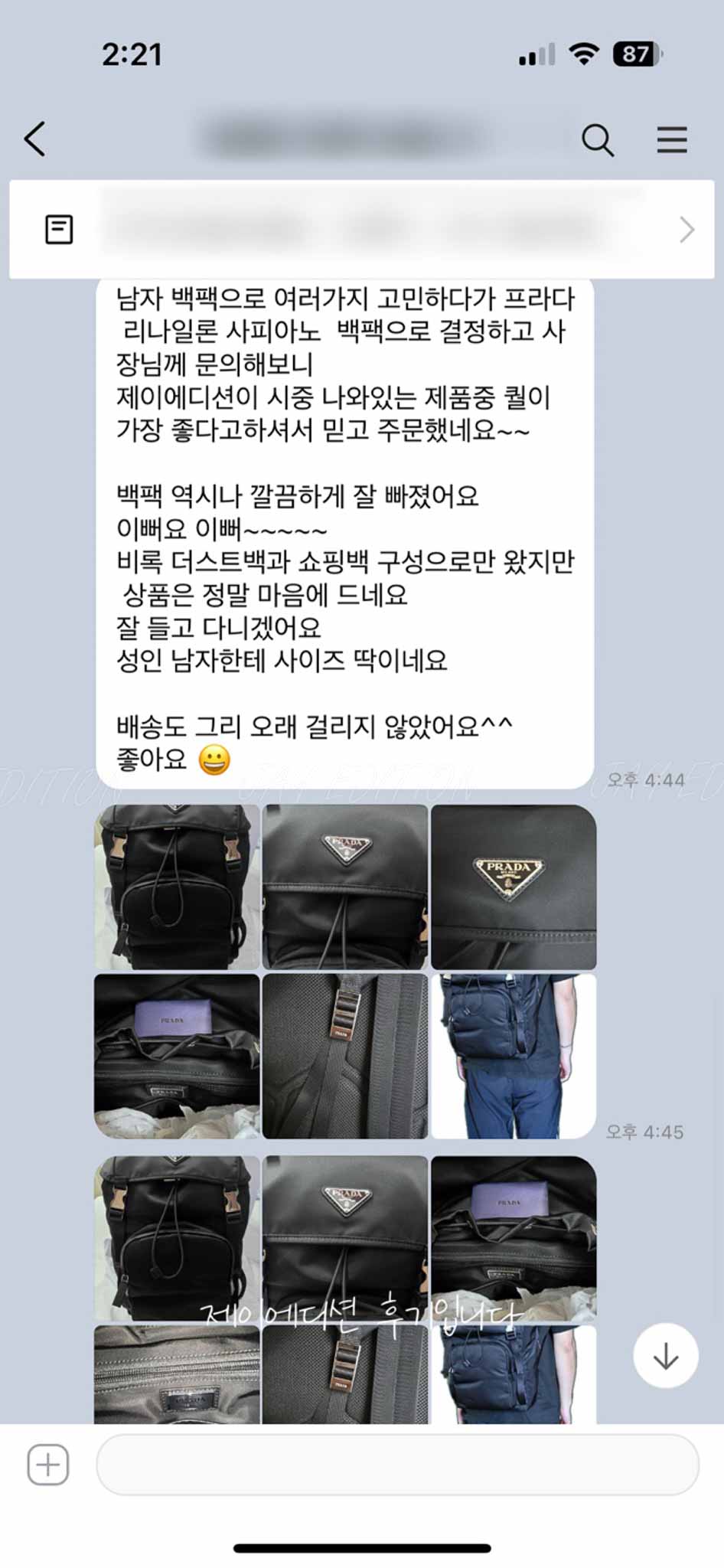Open the full backpack photo sent at 4:45
This screenshot has width=724, height=1568.
pyautogui.click(x=177, y=887)
